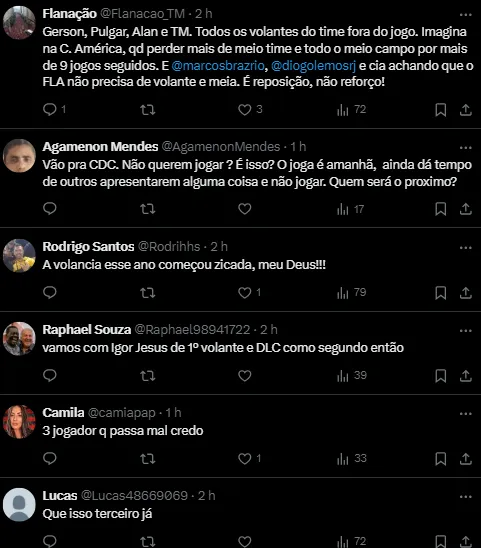Open the overflow menu on Flanação's tweet
Viewport: 481px width, 548px height.
pyautogui.click(x=465, y=15)
